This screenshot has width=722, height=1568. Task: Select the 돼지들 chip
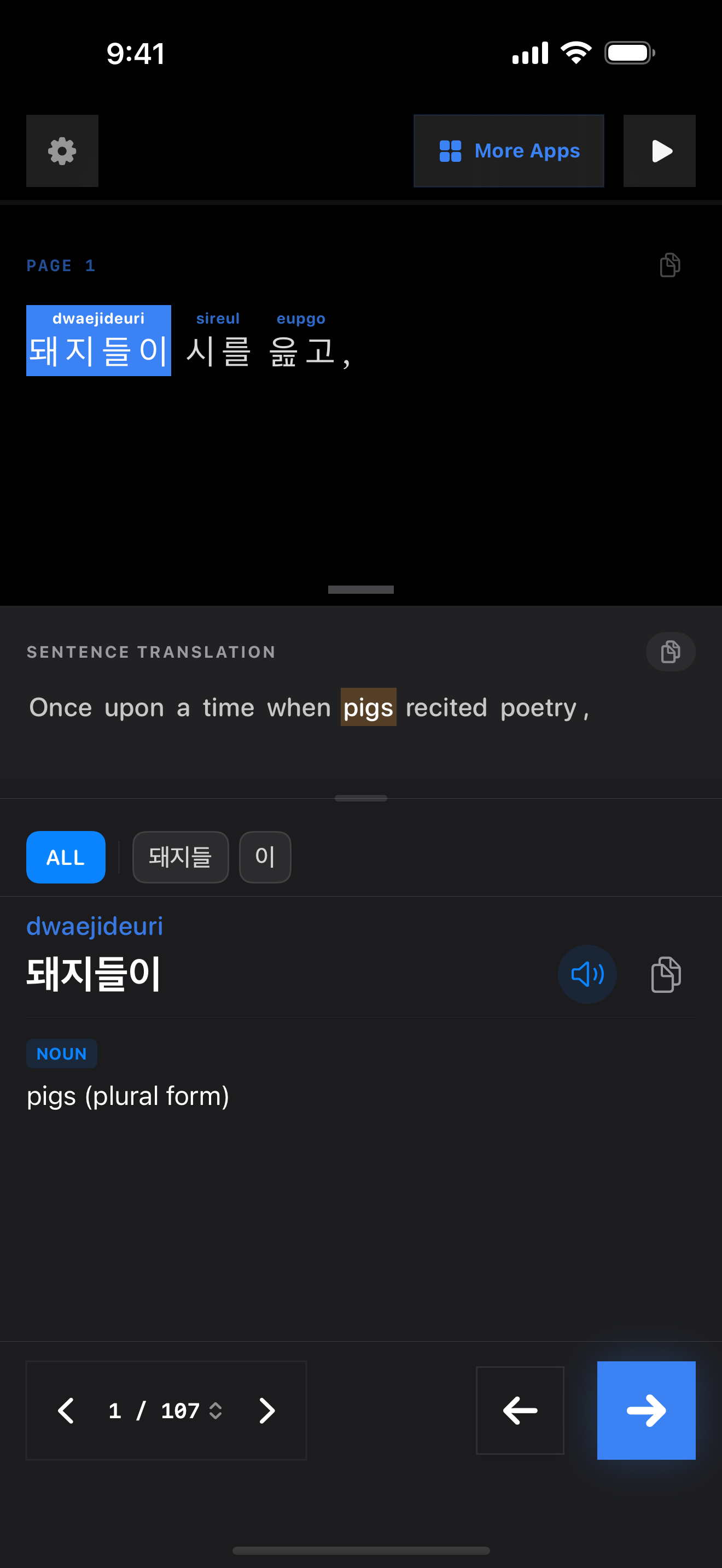coord(180,857)
